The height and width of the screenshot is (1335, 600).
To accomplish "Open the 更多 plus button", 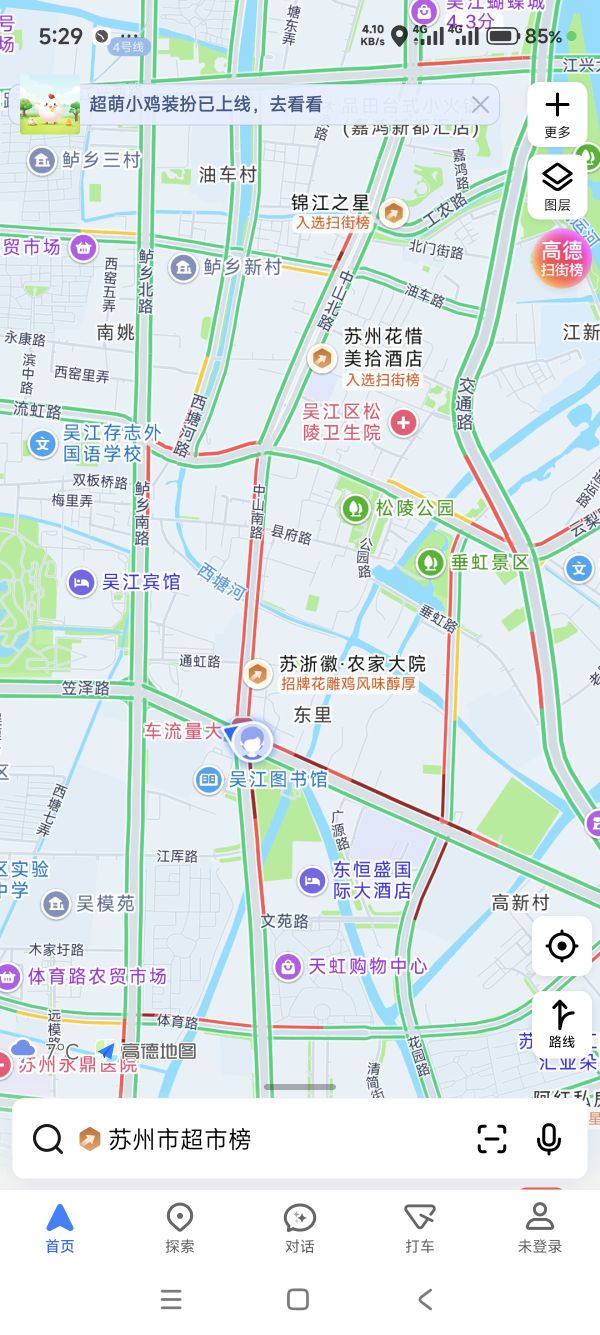I will point(557,114).
